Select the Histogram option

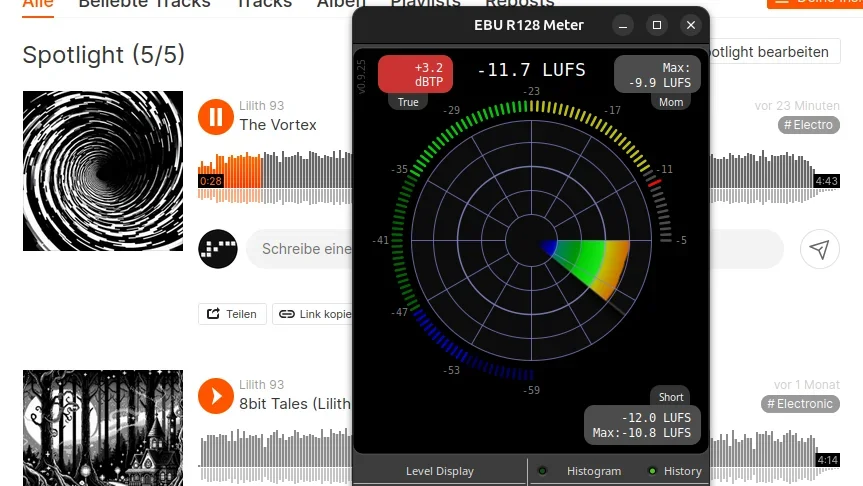pos(593,471)
